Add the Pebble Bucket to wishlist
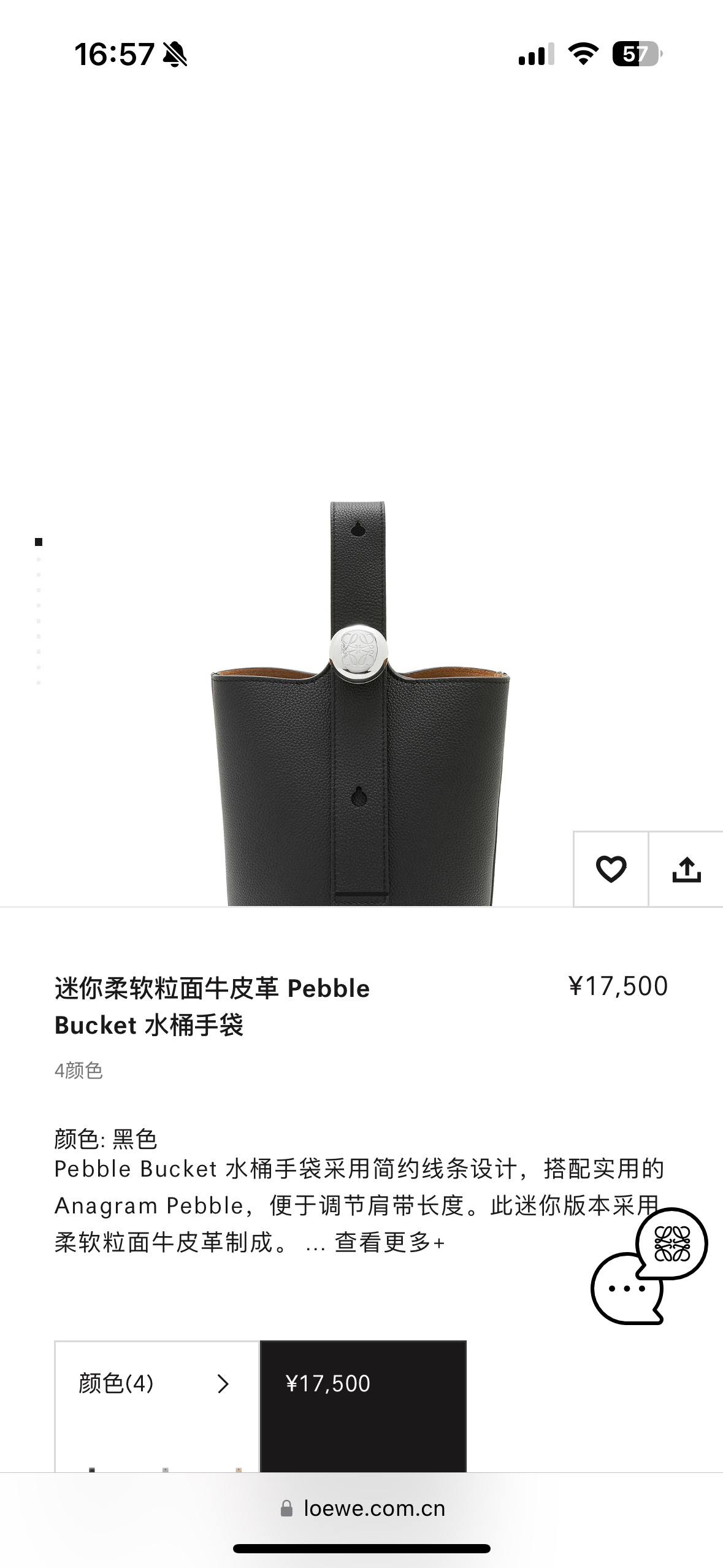The width and height of the screenshot is (723, 1568). (x=611, y=869)
